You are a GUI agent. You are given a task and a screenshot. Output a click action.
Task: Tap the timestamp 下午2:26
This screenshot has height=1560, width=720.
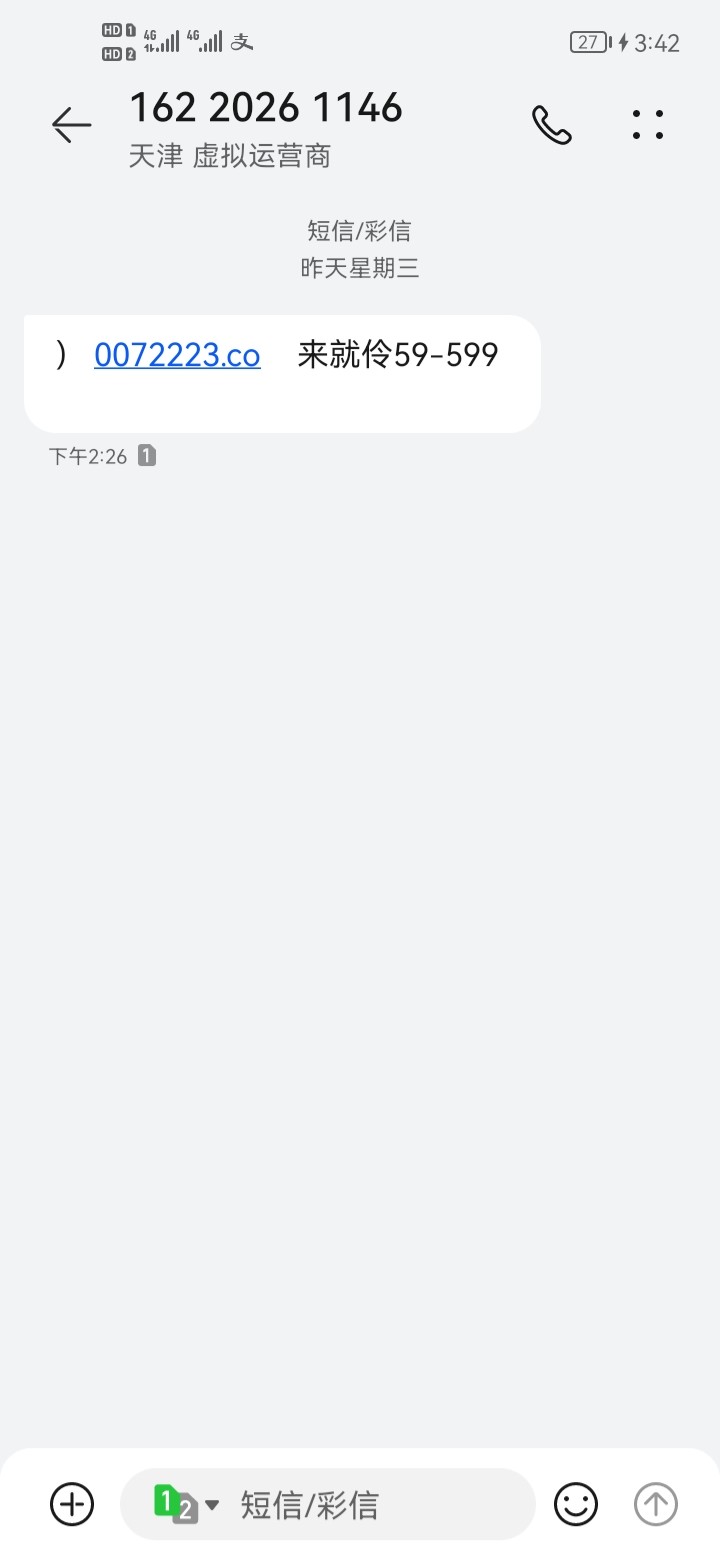87,455
